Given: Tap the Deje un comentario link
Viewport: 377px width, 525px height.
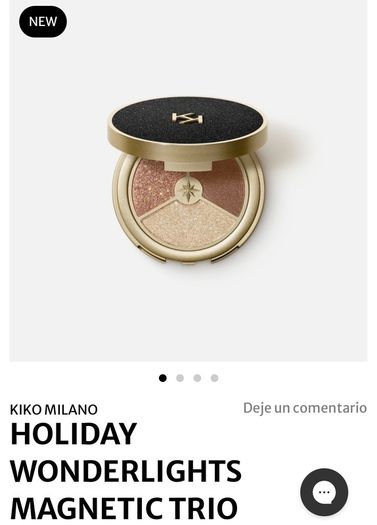Looking at the screenshot, I should tap(305, 408).
